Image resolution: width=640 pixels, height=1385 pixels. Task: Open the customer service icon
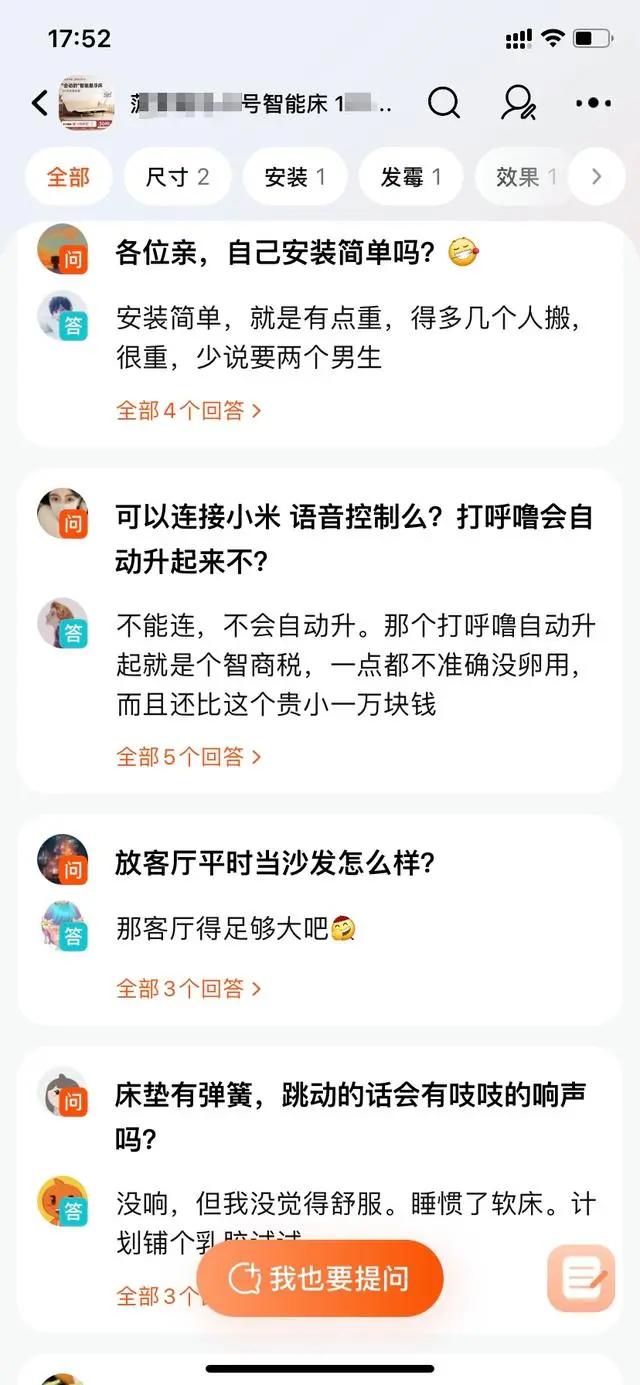click(x=518, y=103)
